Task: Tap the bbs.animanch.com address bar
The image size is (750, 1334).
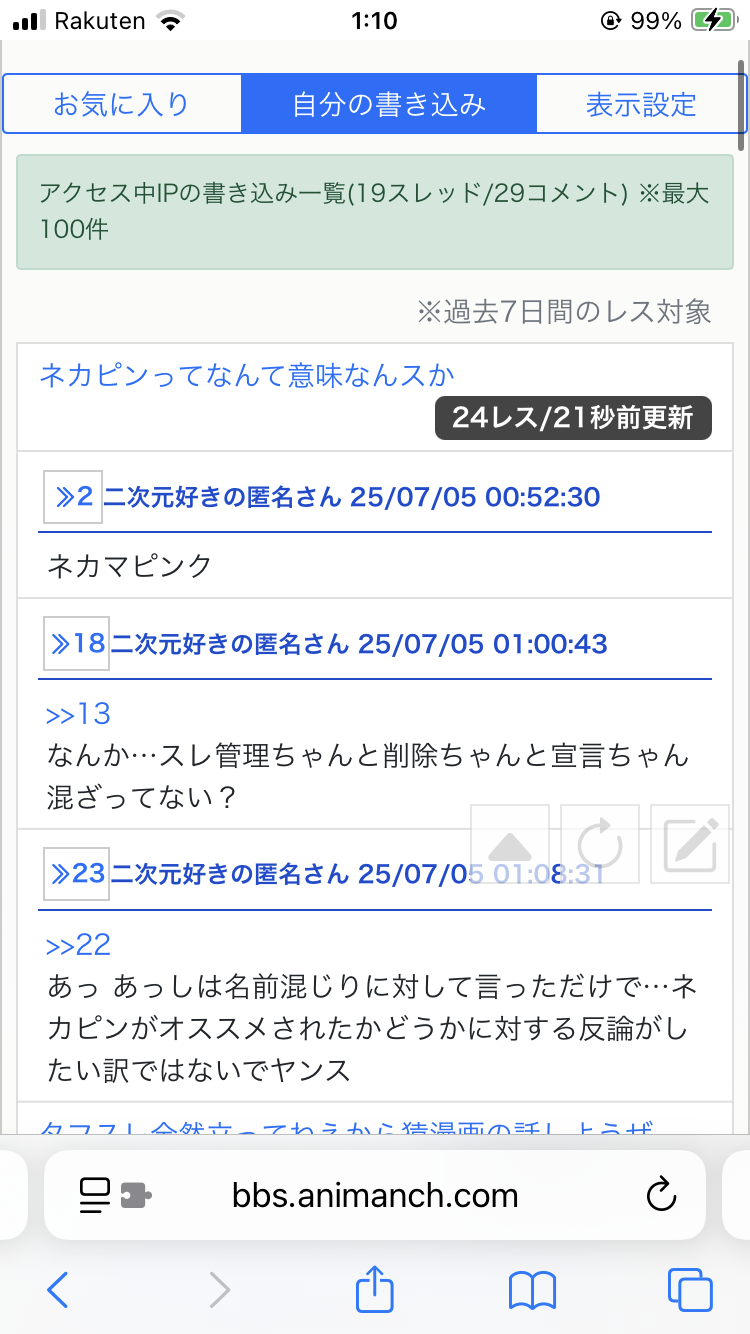Action: (x=375, y=1194)
